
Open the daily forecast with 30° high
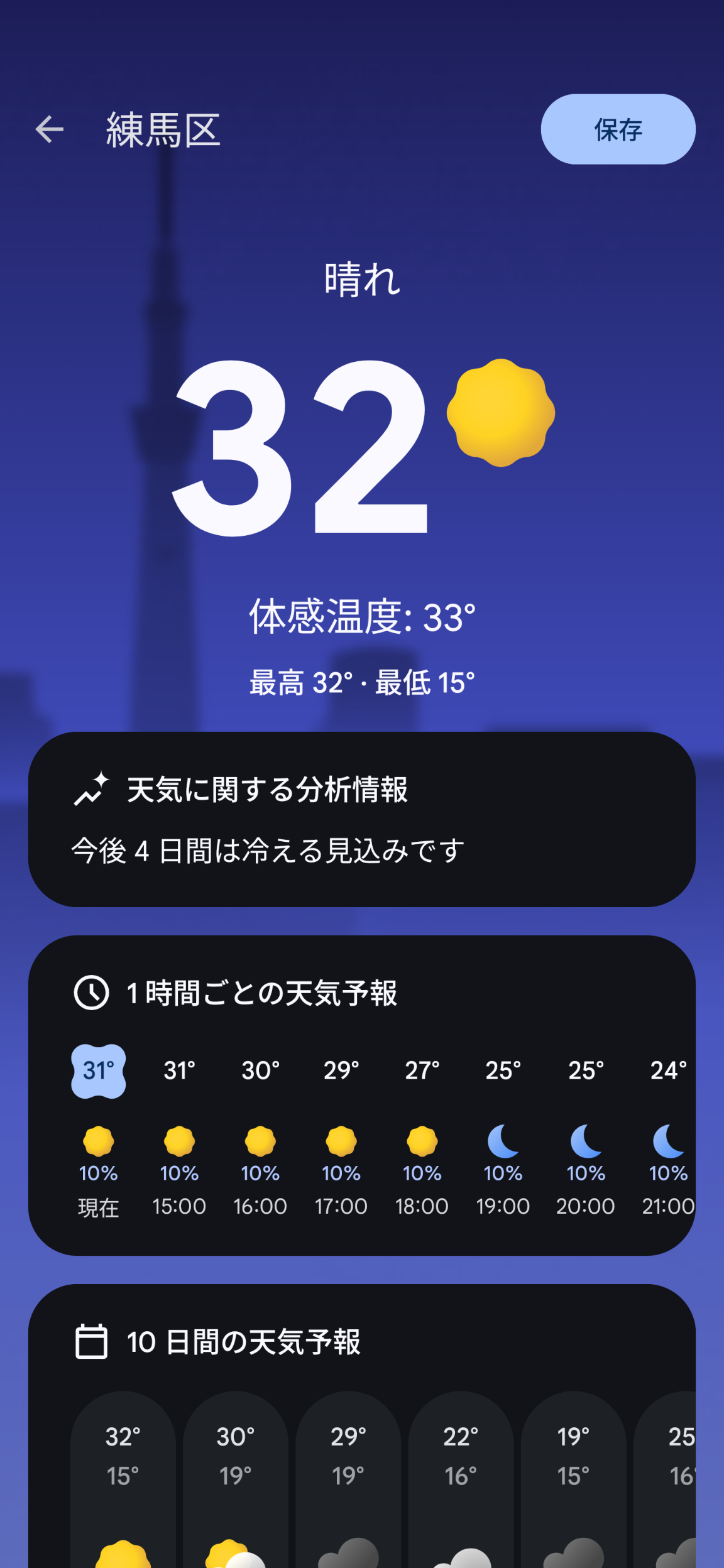[236, 1476]
